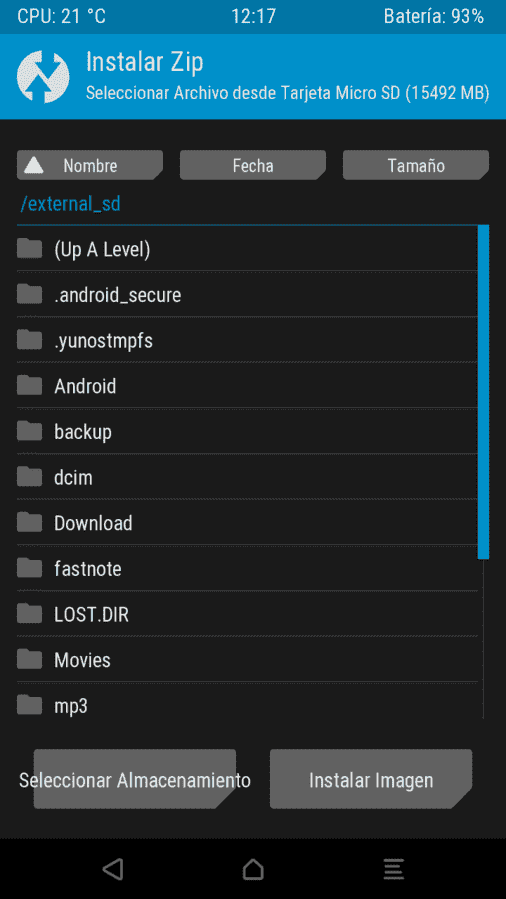Open the backup folder
Image resolution: width=506 pixels, height=899 pixels.
pos(247,431)
